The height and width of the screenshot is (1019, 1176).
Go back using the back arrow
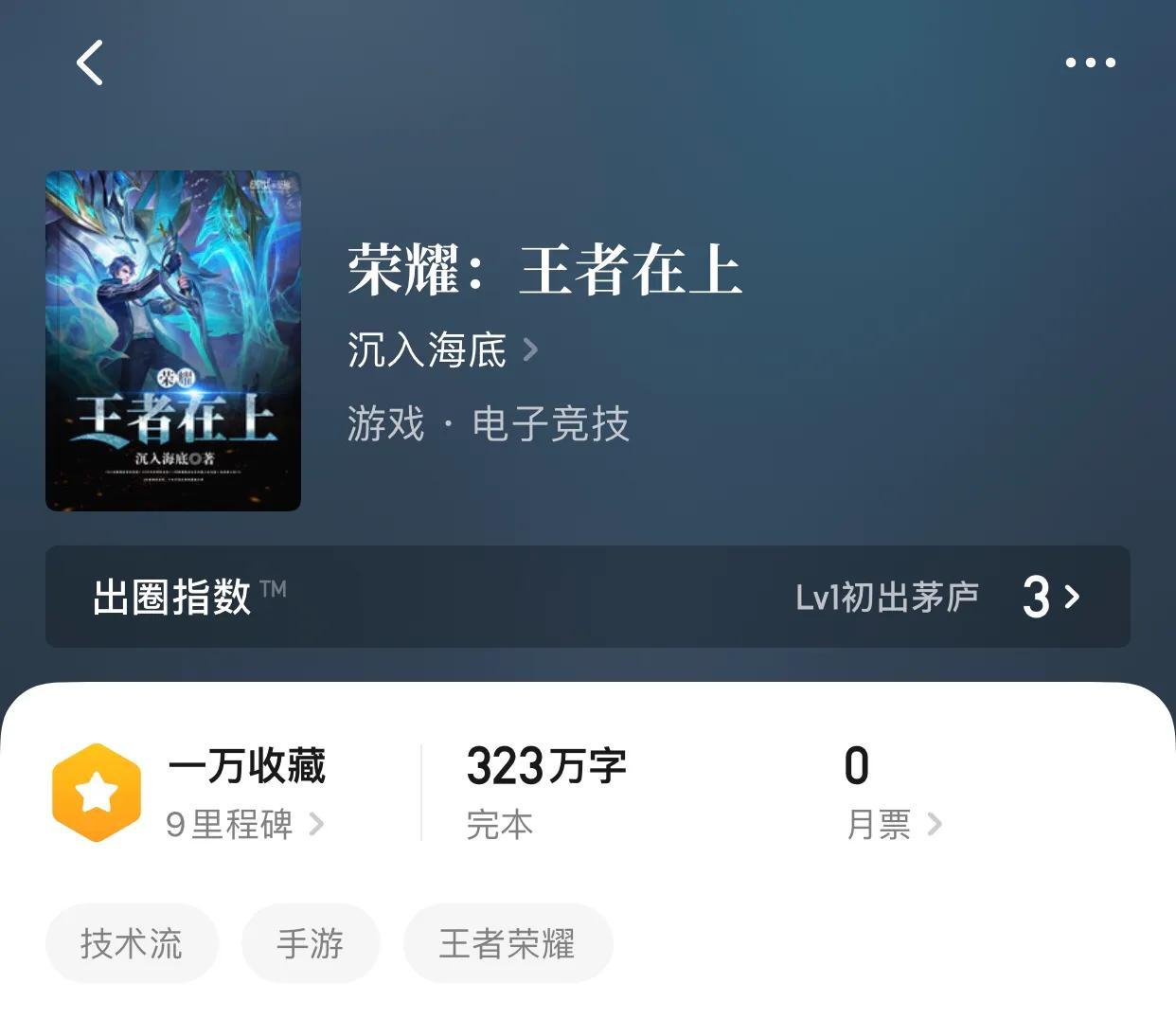(x=90, y=63)
